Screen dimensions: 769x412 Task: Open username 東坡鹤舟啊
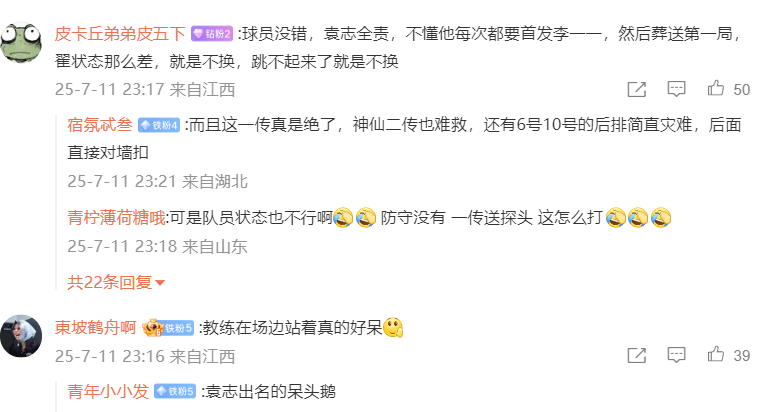pos(97,328)
